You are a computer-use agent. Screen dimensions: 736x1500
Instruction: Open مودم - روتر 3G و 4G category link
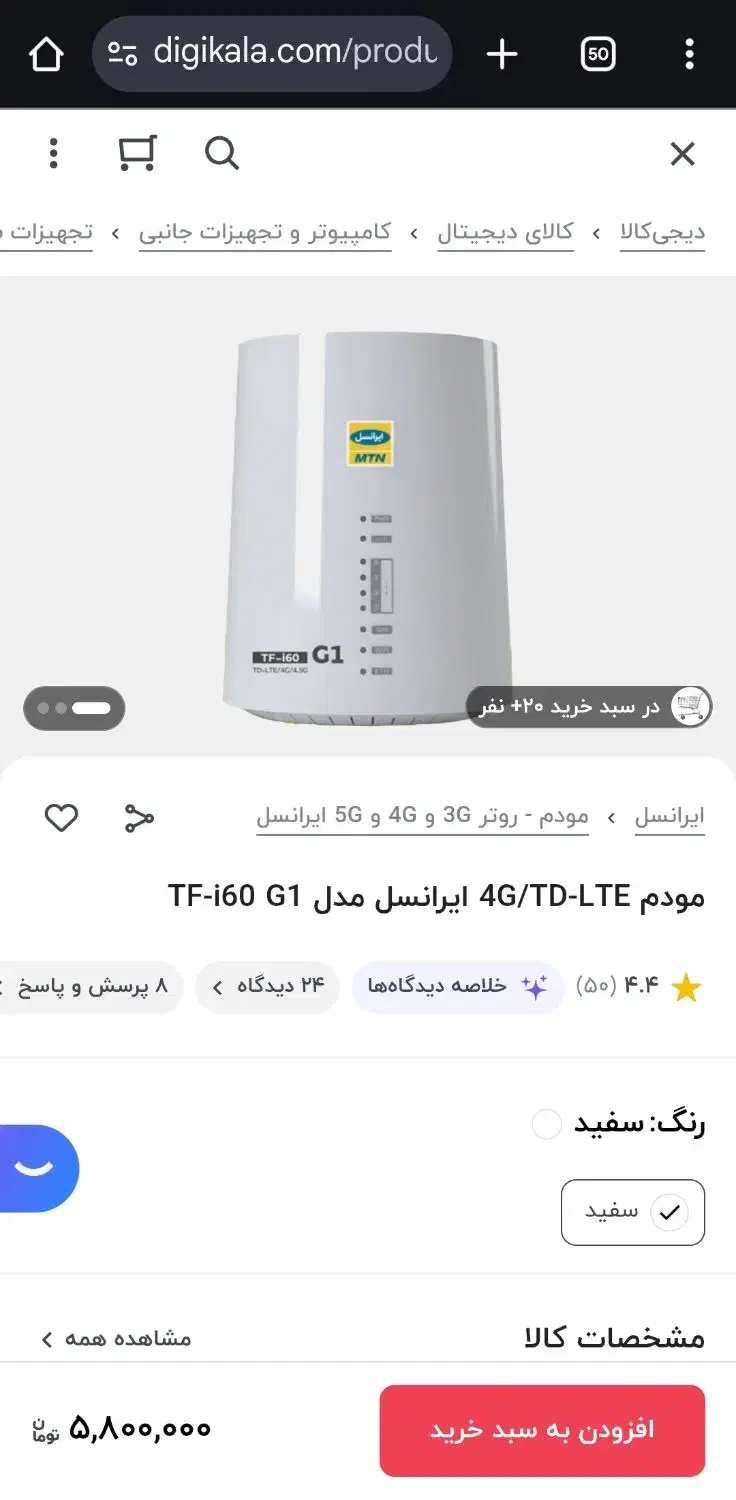point(421,816)
